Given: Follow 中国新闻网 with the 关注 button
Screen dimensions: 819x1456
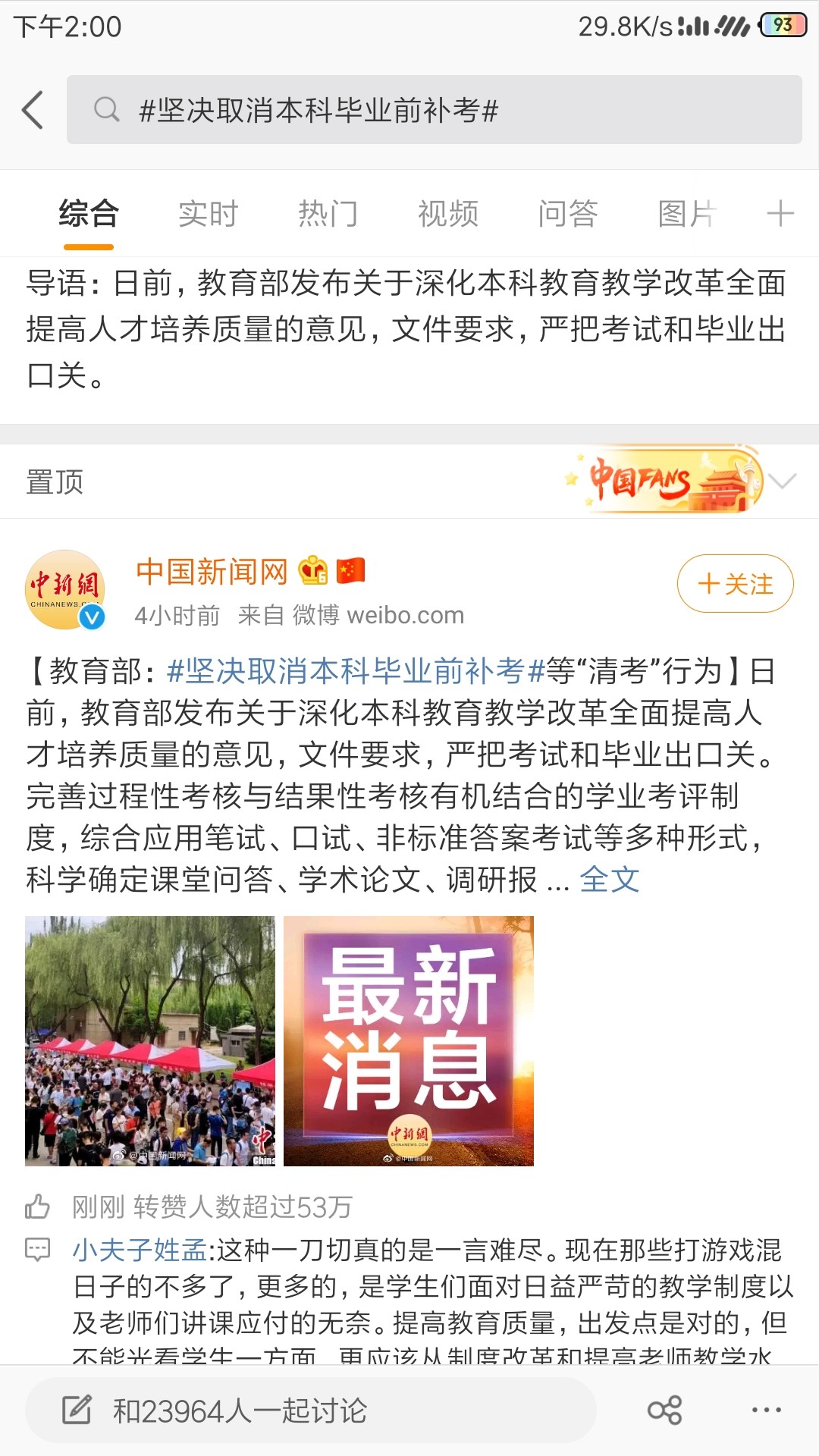Looking at the screenshot, I should point(735,584).
